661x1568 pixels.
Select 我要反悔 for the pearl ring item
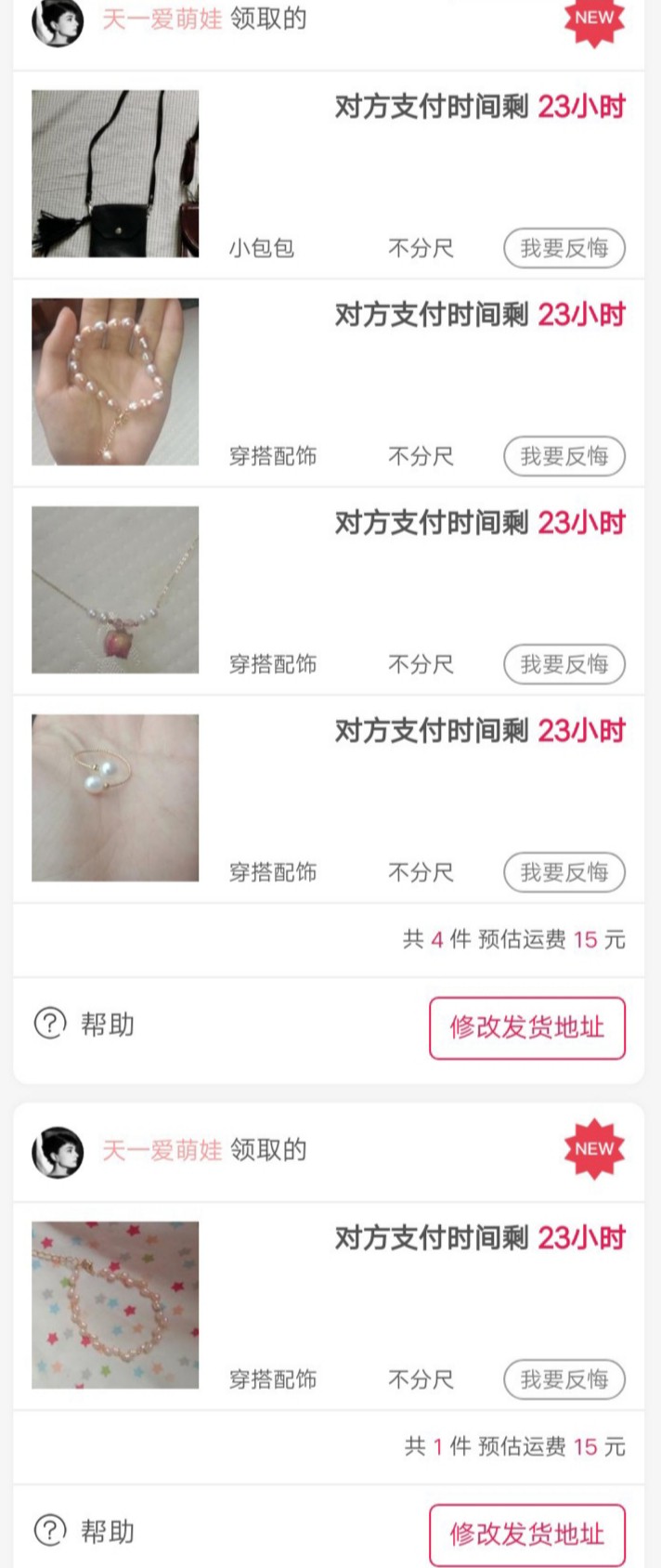pos(564,872)
